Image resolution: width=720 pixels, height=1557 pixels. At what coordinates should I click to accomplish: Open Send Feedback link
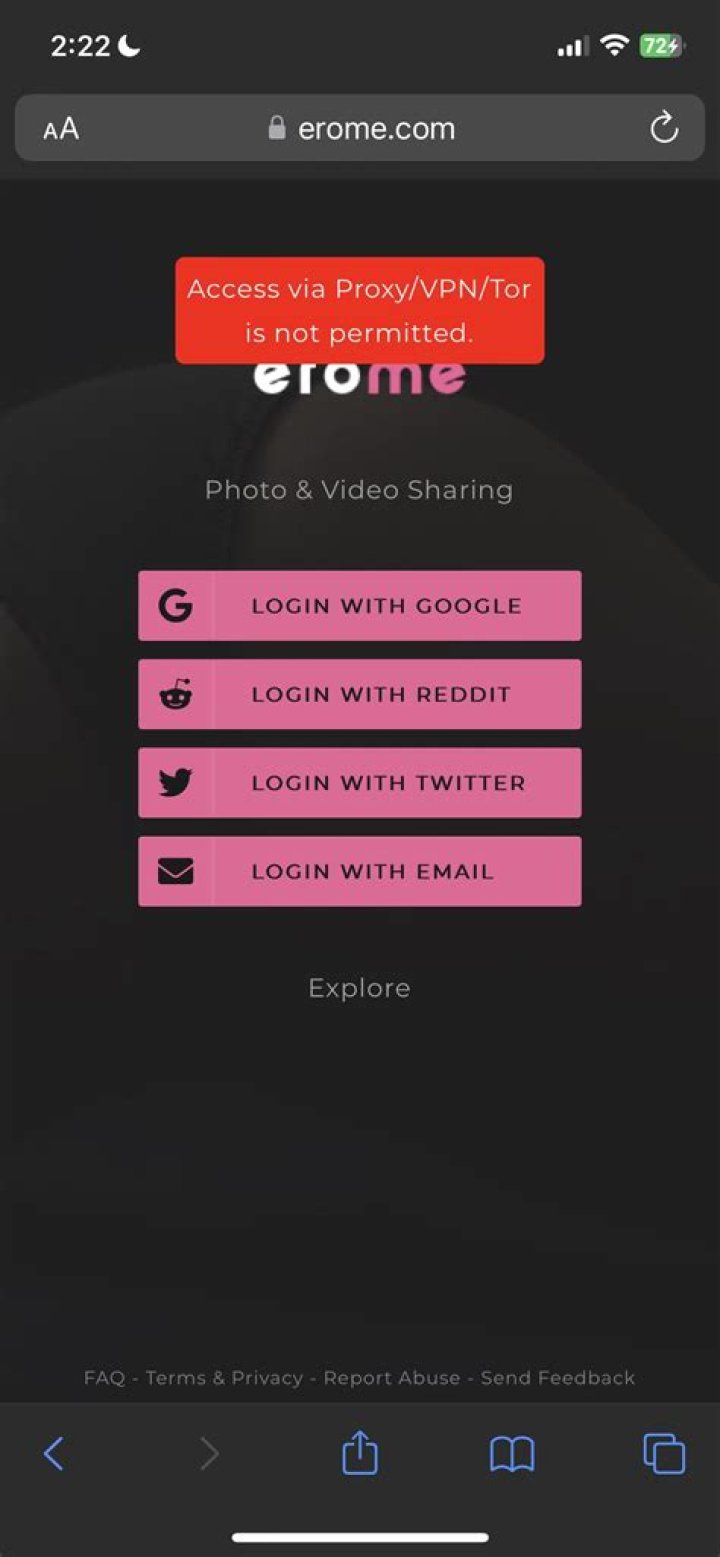tap(558, 1378)
